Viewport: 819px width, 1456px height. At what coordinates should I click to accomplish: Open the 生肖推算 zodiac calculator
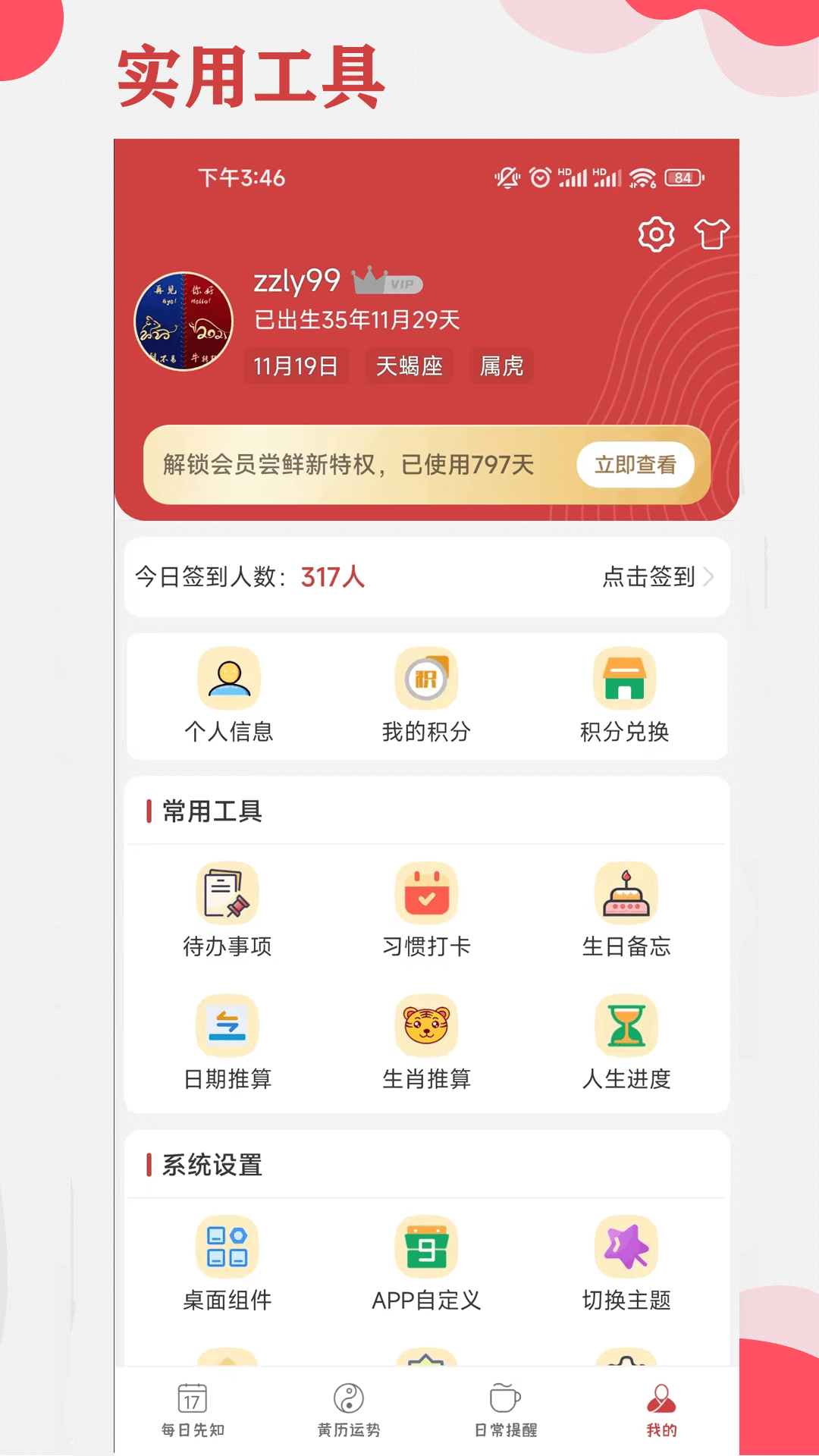(x=426, y=1041)
